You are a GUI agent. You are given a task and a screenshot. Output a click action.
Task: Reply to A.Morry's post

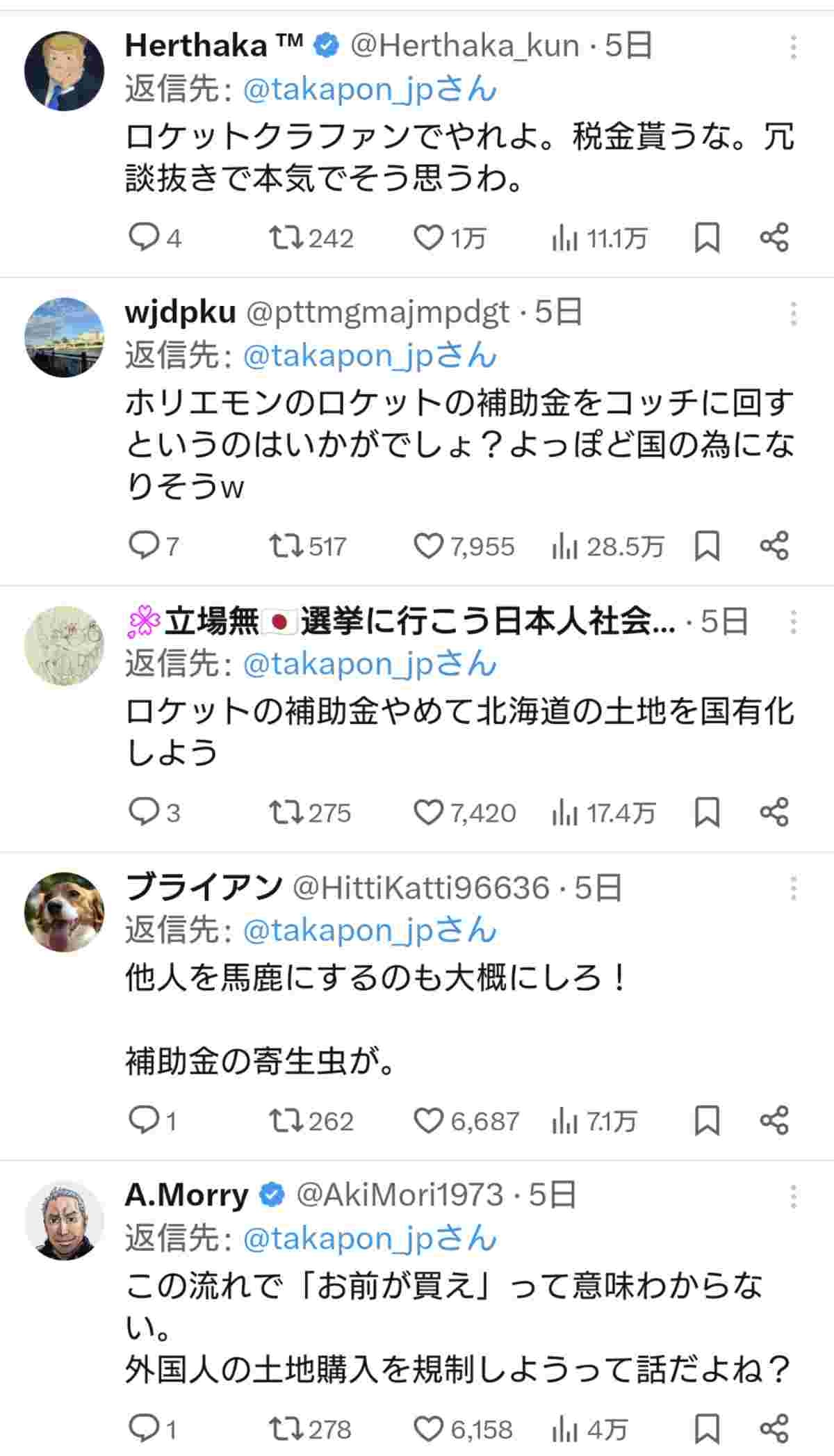[x=144, y=1430]
